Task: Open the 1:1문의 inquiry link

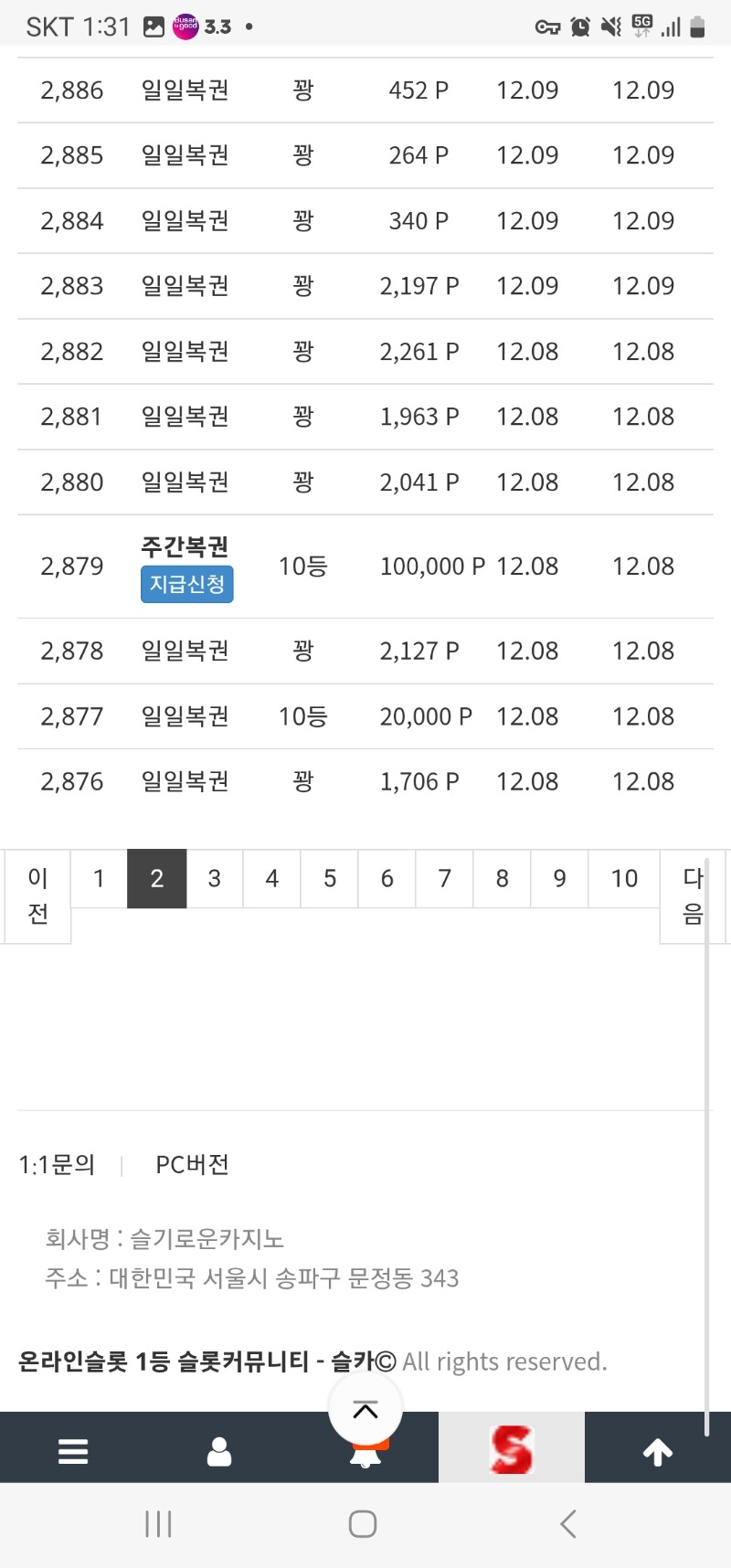Action: coord(57,1164)
